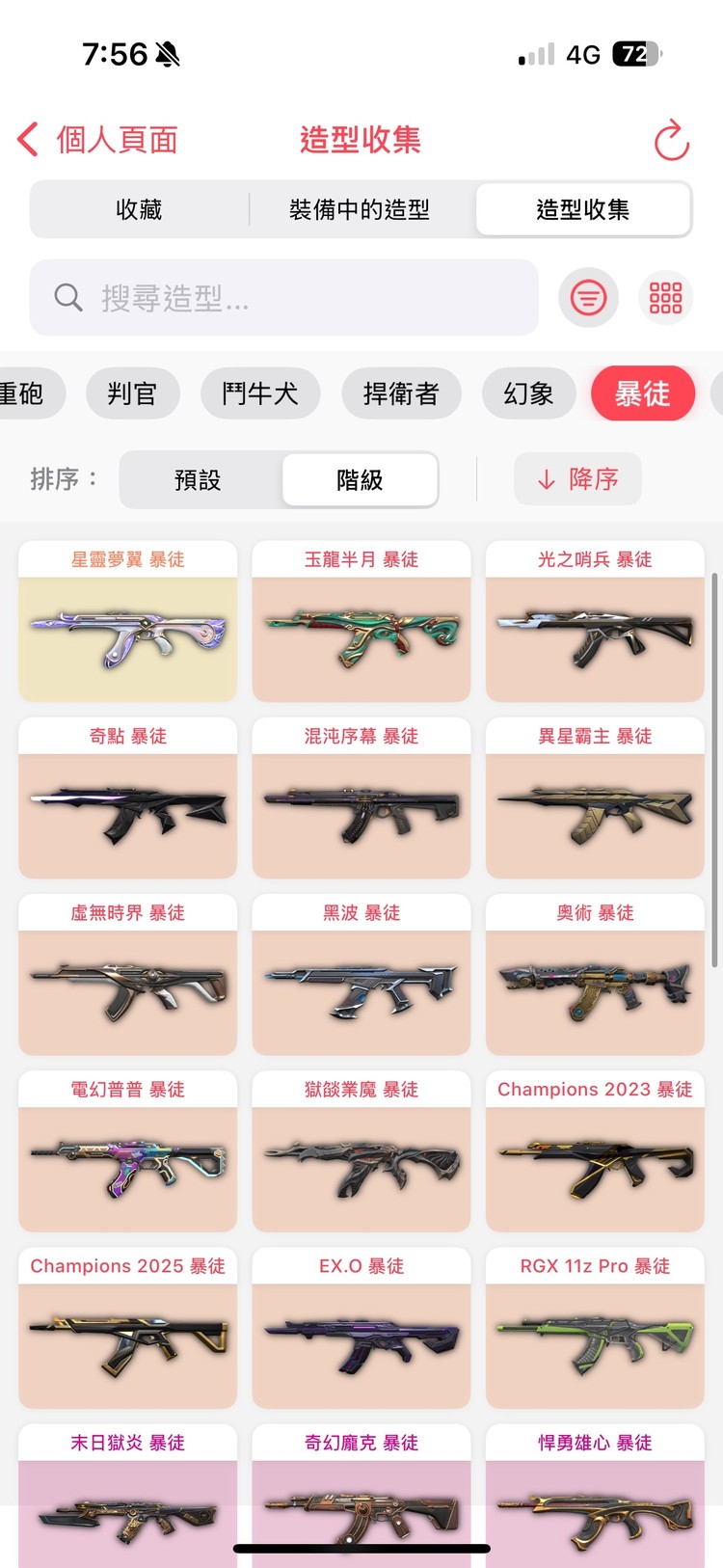Select the 階級 sort option
The image size is (723, 1568).
[359, 479]
